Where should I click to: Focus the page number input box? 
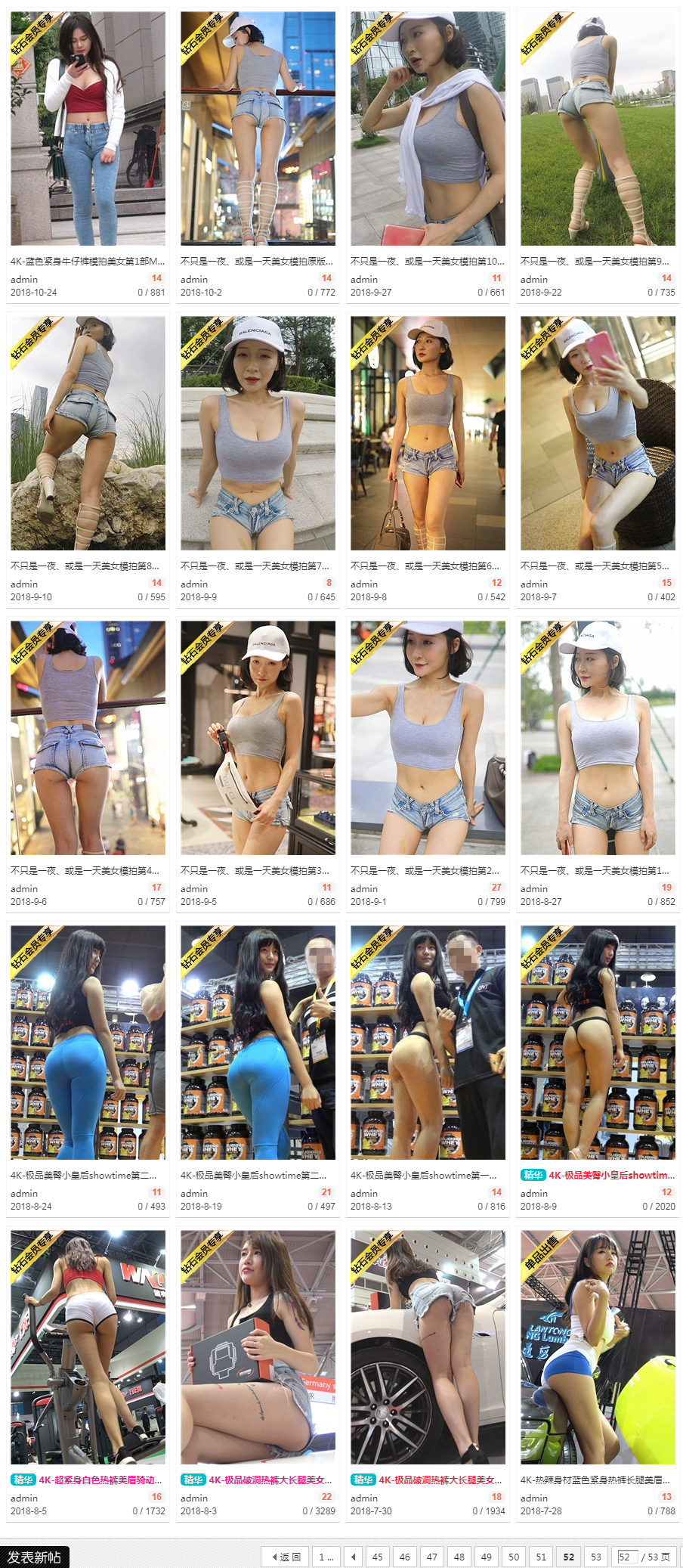tap(626, 1557)
